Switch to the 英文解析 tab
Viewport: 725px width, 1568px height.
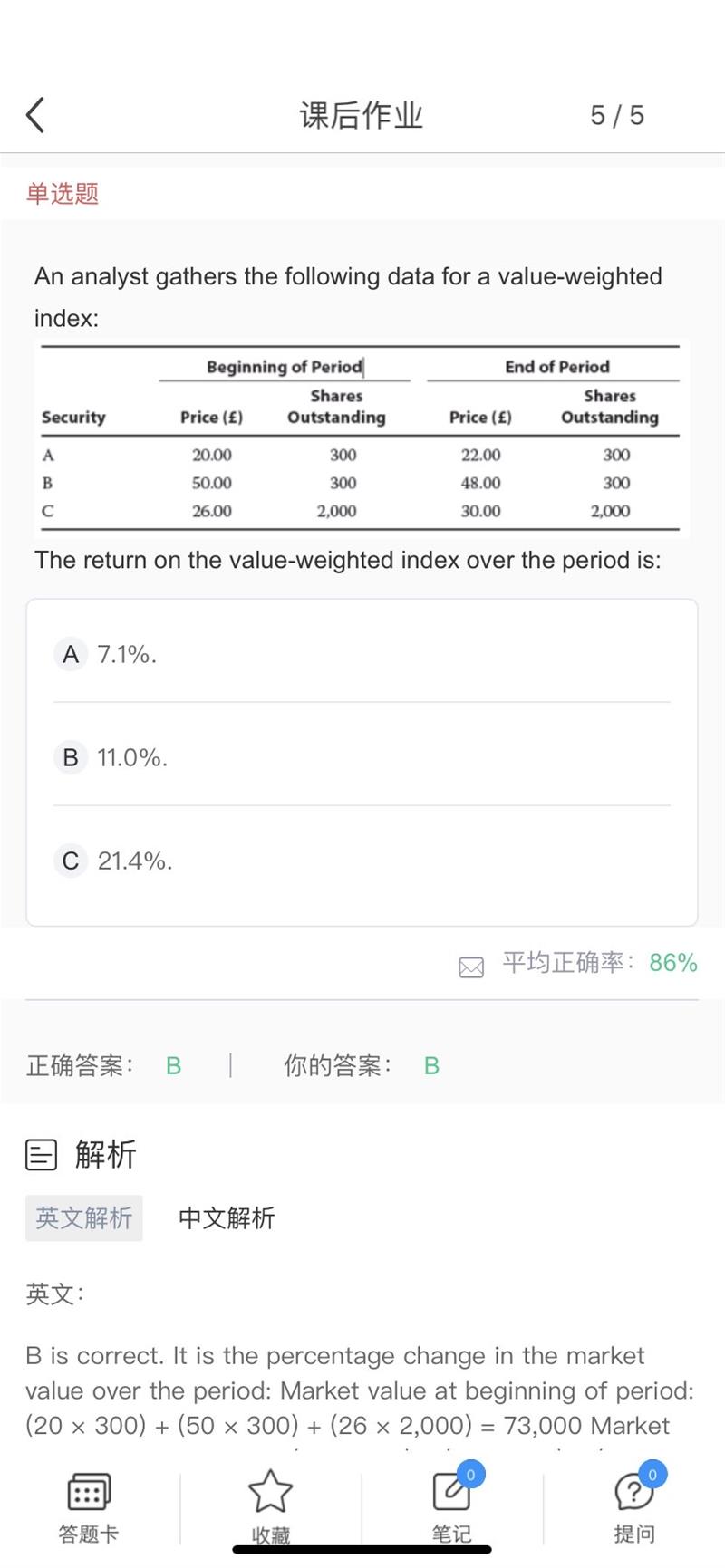click(x=84, y=1218)
